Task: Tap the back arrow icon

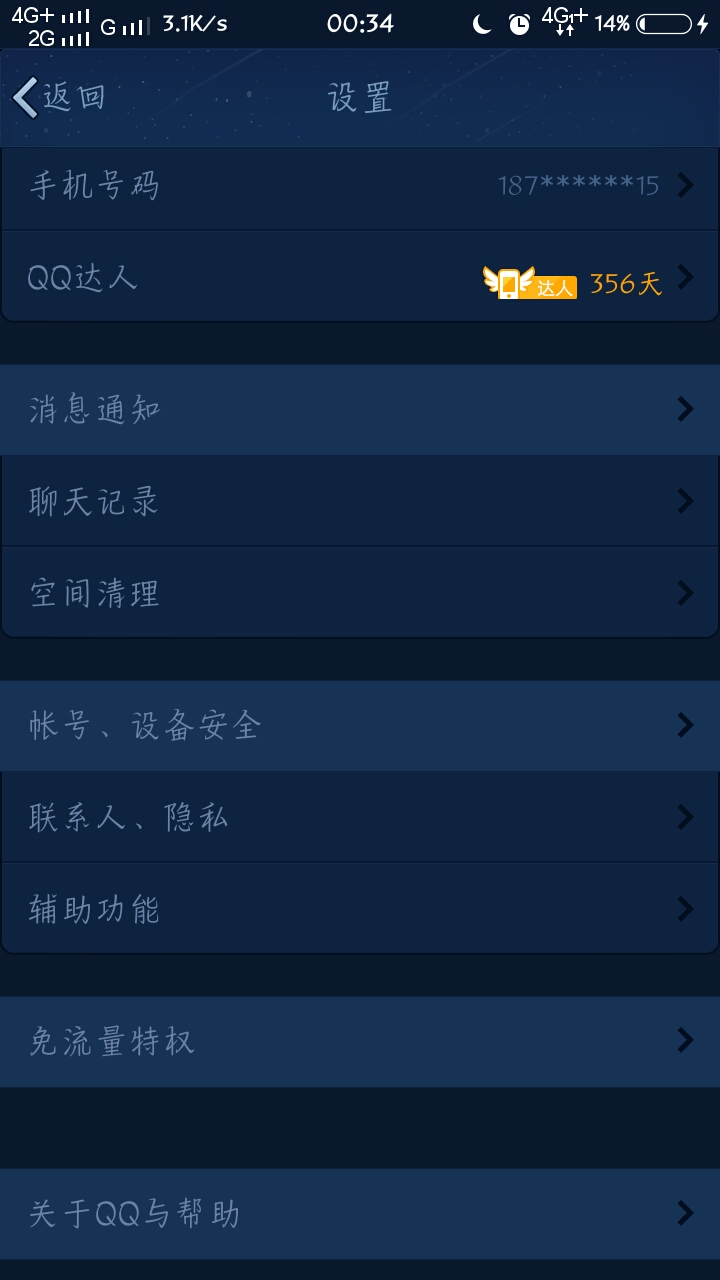Action: click(x=25, y=98)
